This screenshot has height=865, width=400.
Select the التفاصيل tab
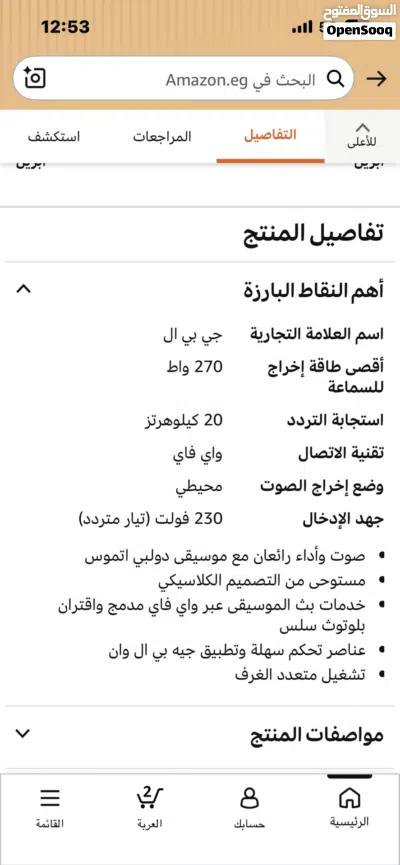click(270, 135)
